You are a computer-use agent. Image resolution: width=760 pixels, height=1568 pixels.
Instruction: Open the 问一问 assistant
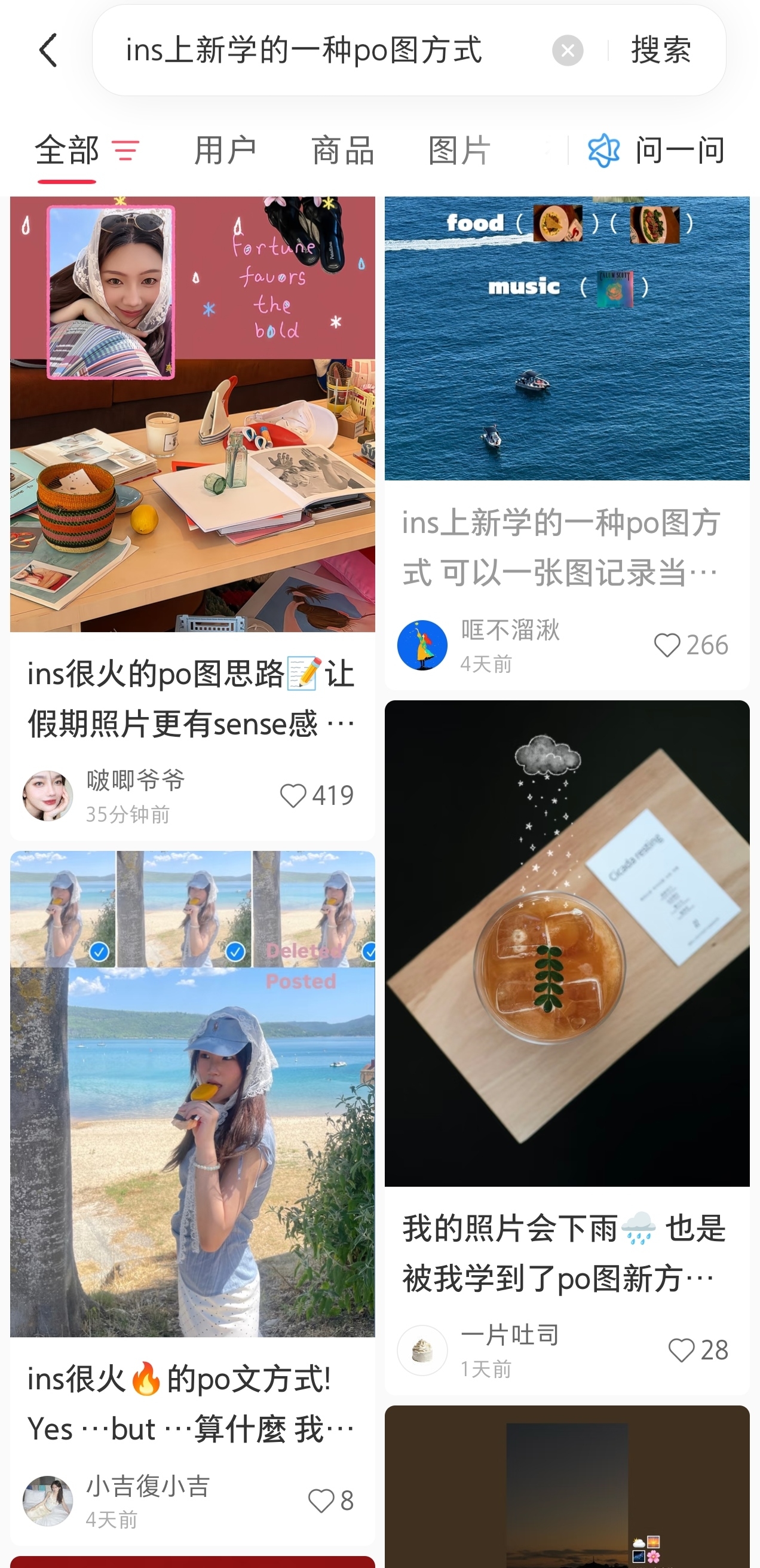[656, 151]
